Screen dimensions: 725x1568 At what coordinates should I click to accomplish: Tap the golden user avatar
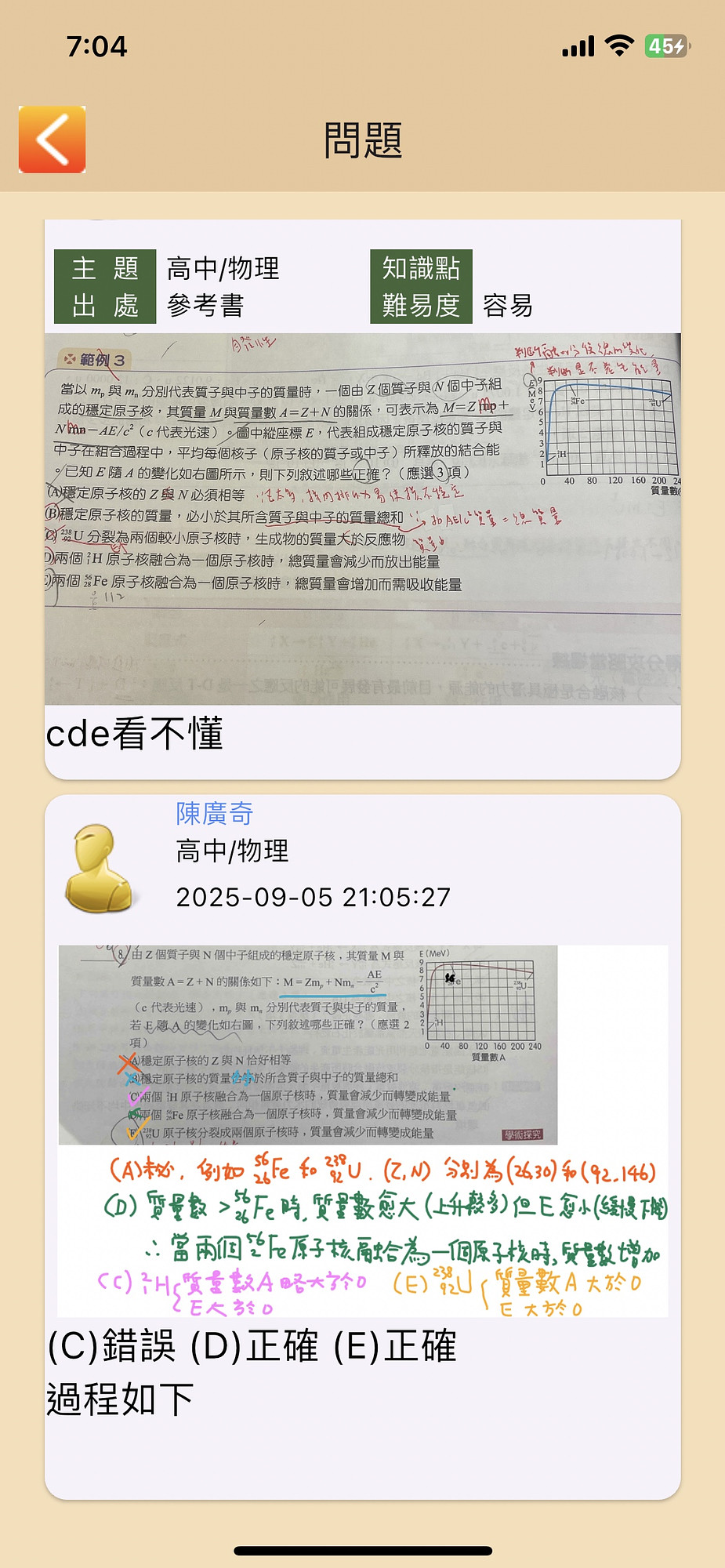(x=100, y=869)
